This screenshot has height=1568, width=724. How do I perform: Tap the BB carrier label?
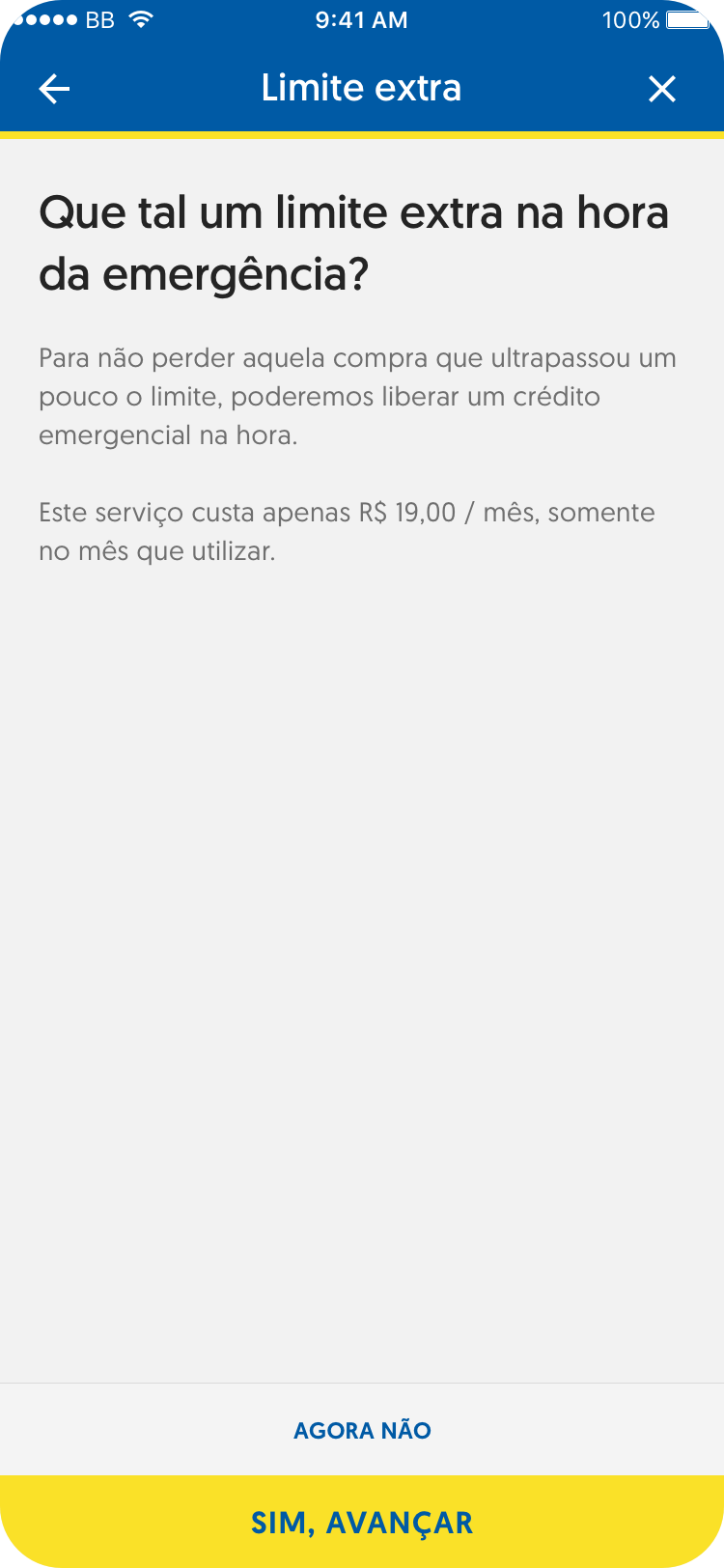99,19
